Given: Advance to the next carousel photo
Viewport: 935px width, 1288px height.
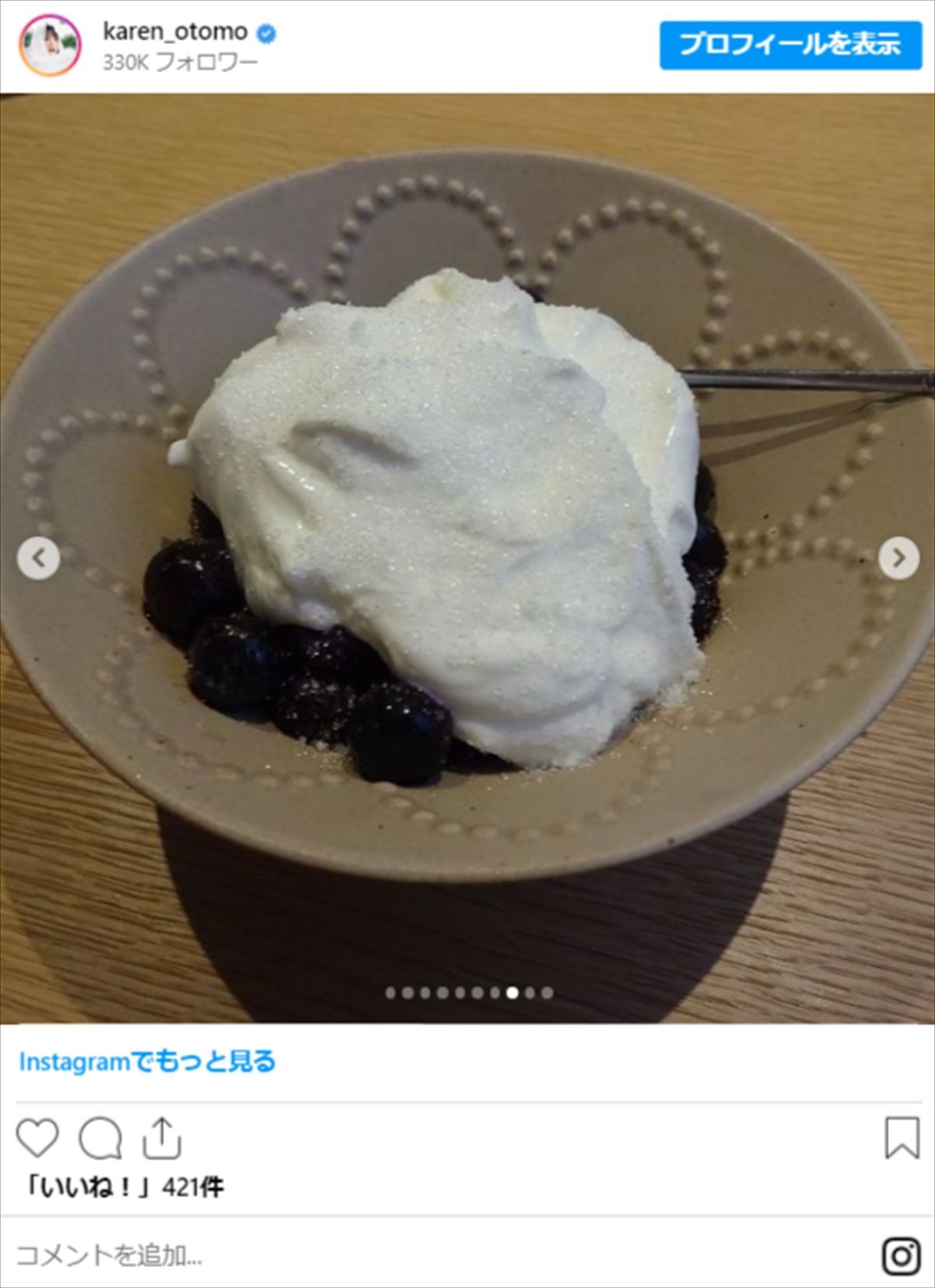Looking at the screenshot, I should coord(898,558).
